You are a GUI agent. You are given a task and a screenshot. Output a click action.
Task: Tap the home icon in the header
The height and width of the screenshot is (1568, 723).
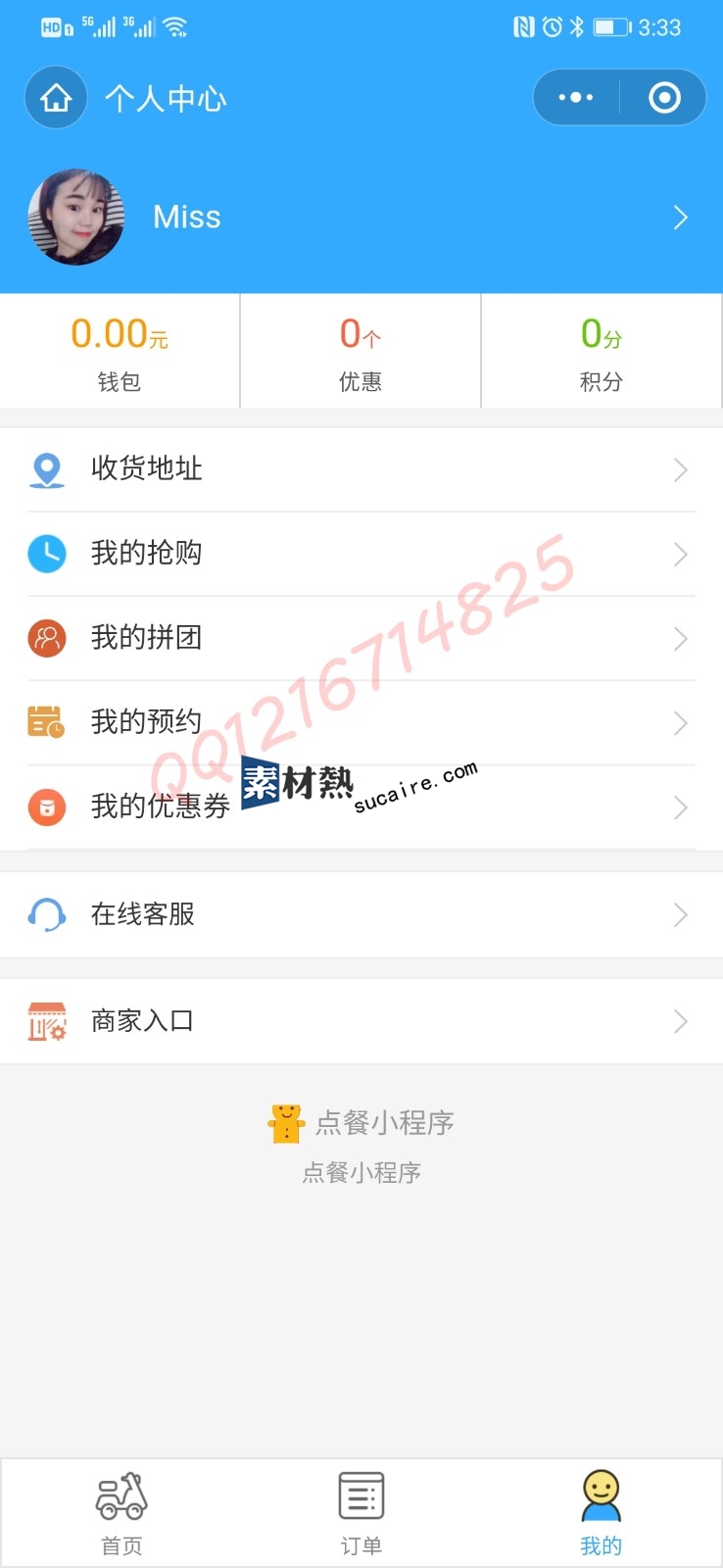[56, 97]
